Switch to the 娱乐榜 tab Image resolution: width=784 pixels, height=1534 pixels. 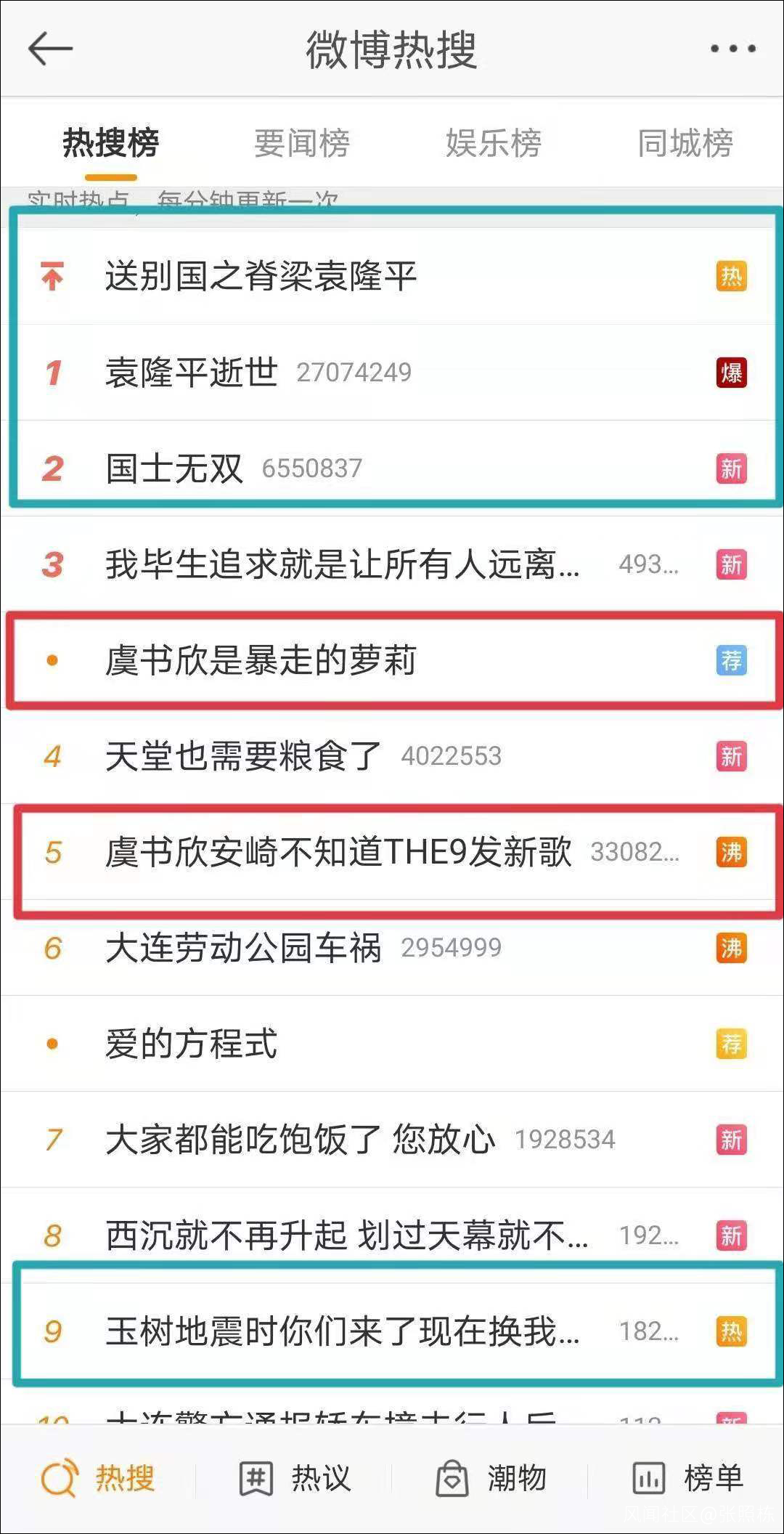(x=494, y=142)
